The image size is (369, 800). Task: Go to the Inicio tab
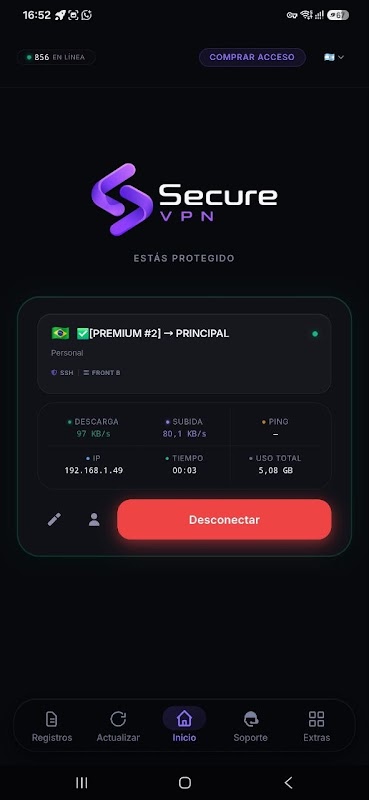click(184, 726)
